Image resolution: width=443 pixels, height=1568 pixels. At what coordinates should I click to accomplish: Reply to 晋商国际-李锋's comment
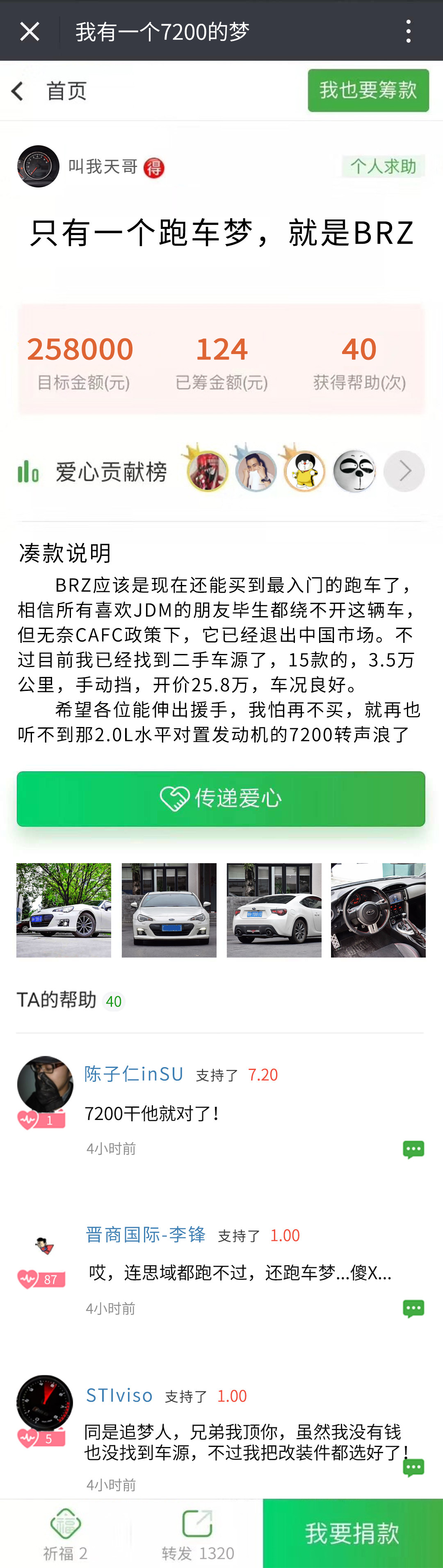click(x=413, y=1309)
